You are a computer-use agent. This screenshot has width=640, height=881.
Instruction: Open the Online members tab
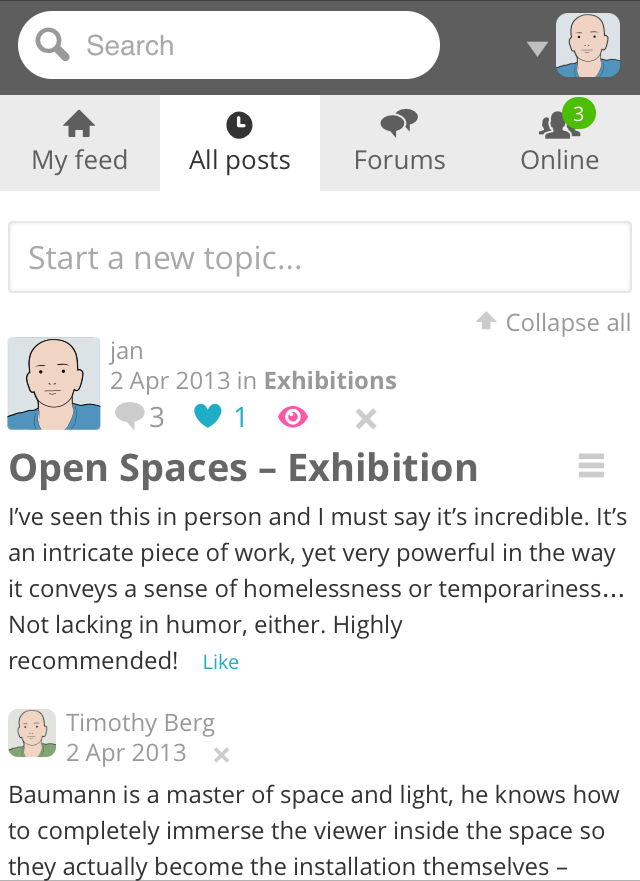(x=560, y=143)
